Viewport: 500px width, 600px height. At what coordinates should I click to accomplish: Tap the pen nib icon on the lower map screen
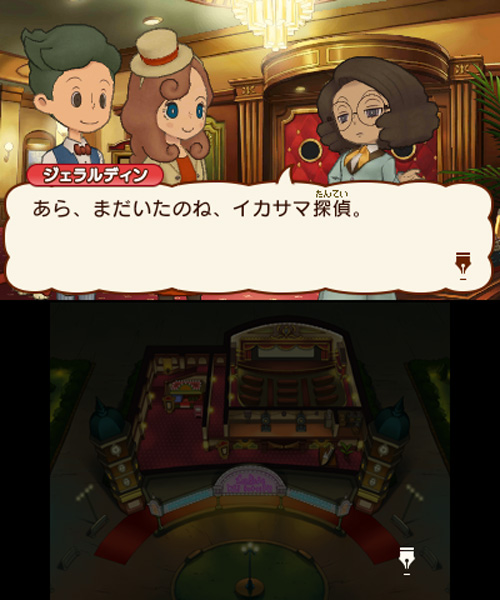(x=406, y=560)
